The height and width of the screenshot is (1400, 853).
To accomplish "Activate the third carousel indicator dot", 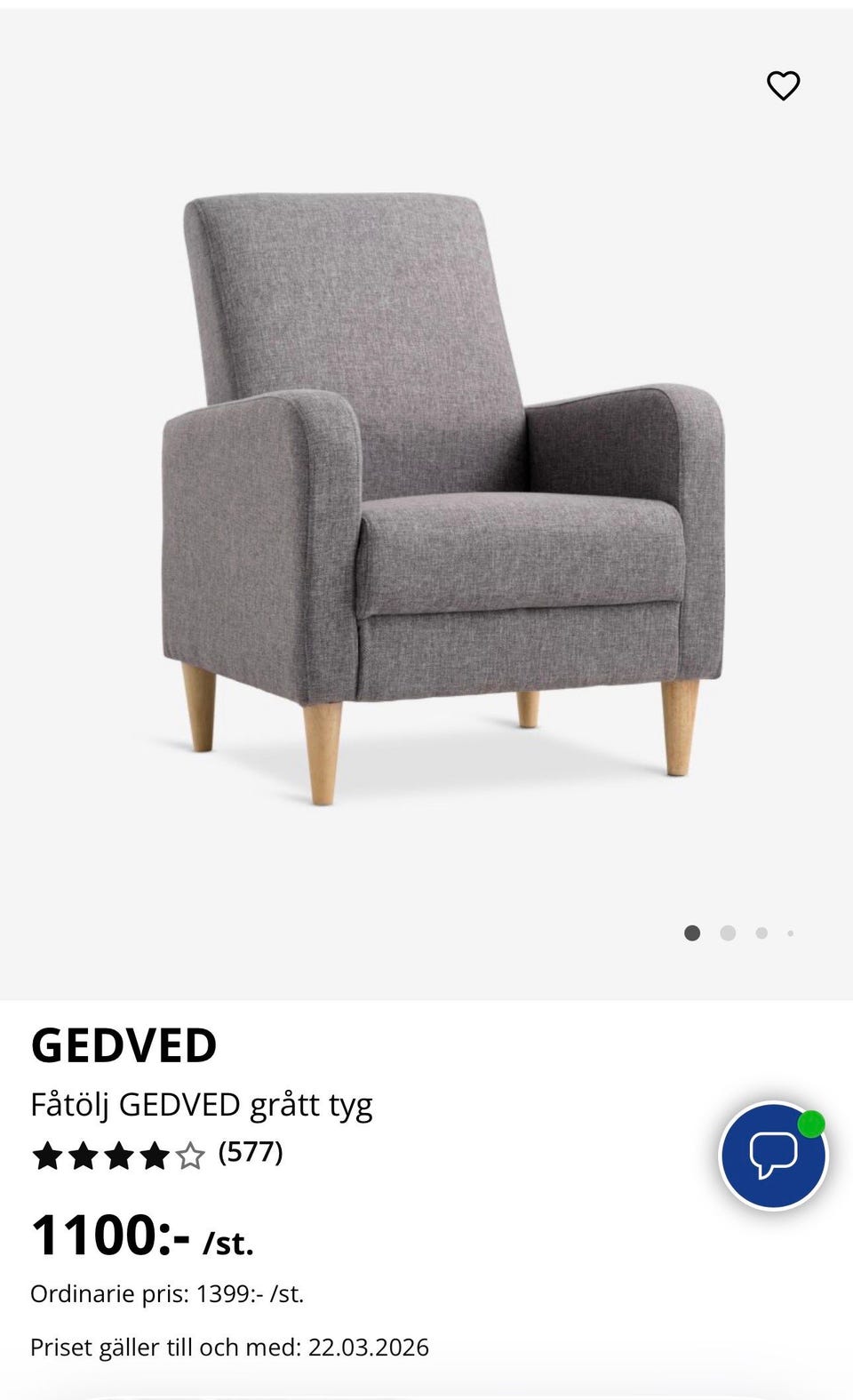I will (x=761, y=933).
